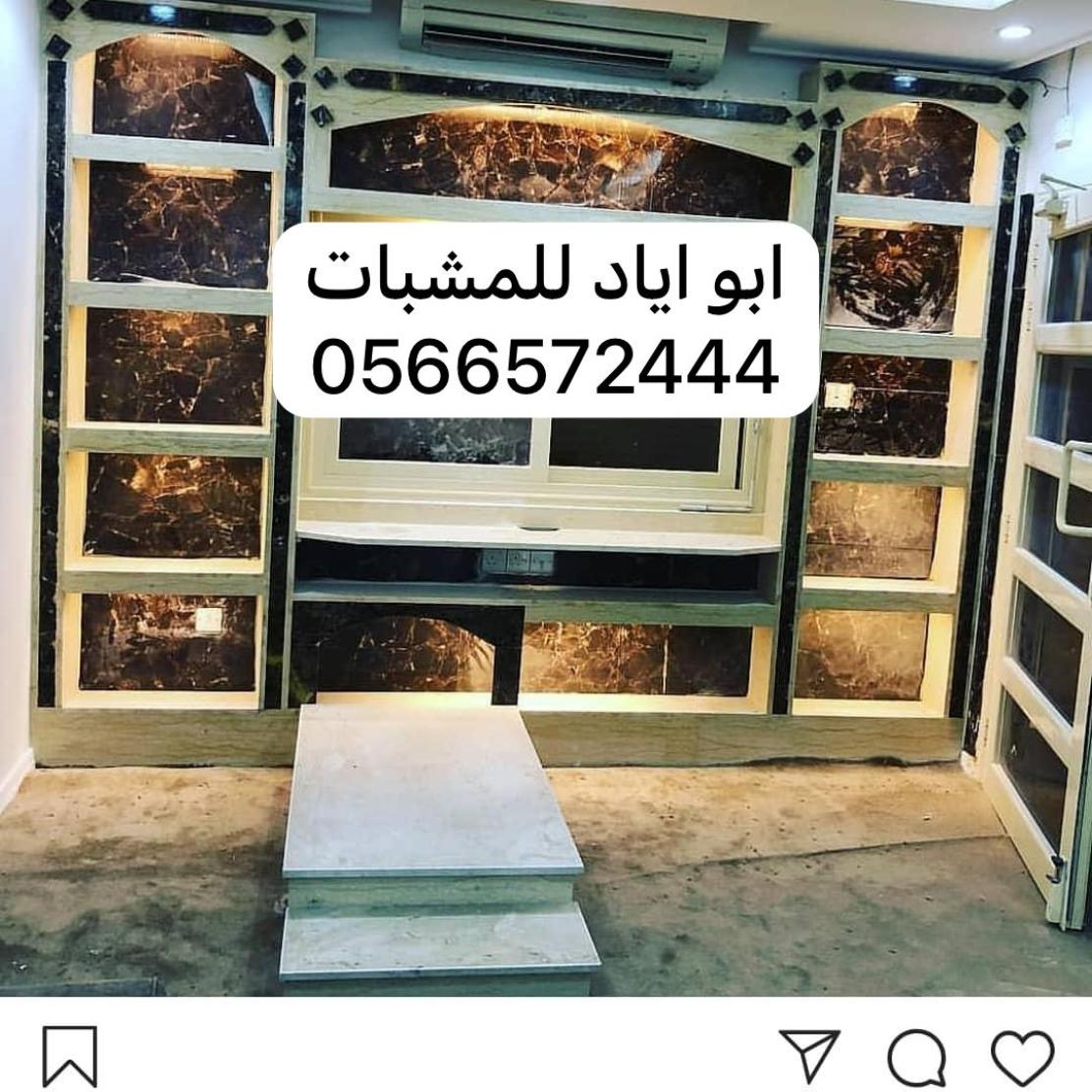This screenshot has height=1092, width=1092.
Task: Share the post via the paper plane icon
Action: 811,1055
